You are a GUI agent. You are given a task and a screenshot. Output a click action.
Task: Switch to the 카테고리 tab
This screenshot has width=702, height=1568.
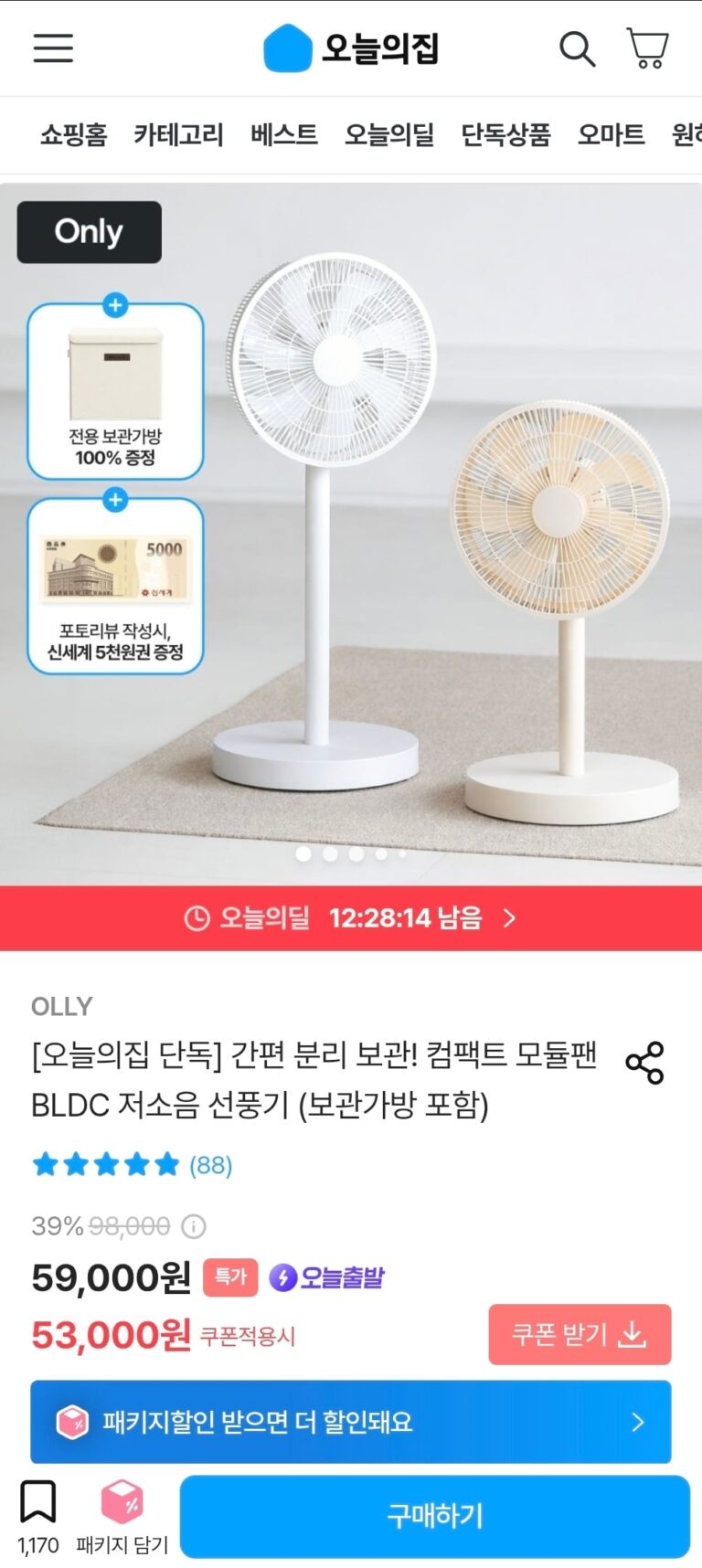178,135
